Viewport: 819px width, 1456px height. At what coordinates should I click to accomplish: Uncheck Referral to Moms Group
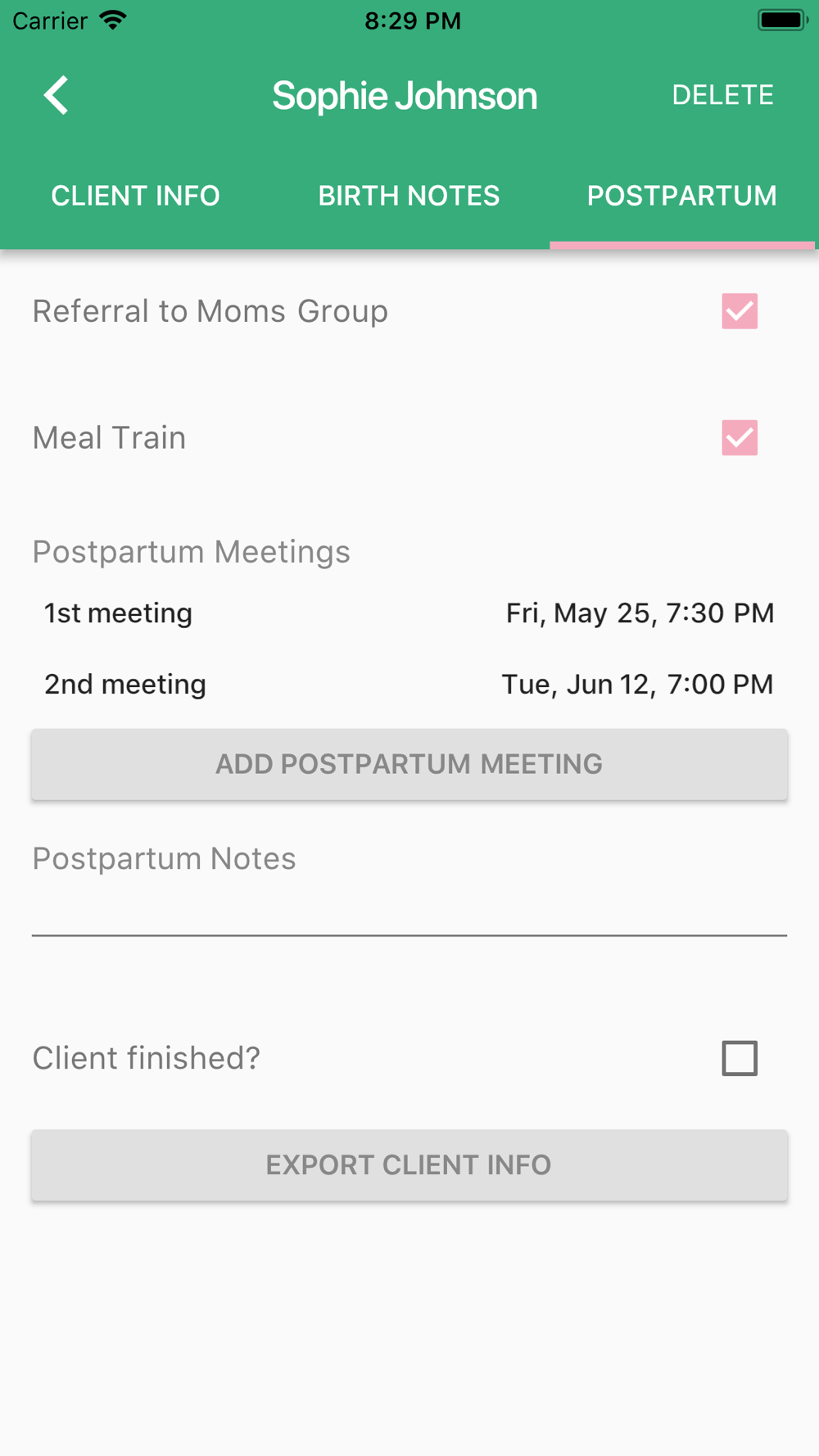(739, 311)
